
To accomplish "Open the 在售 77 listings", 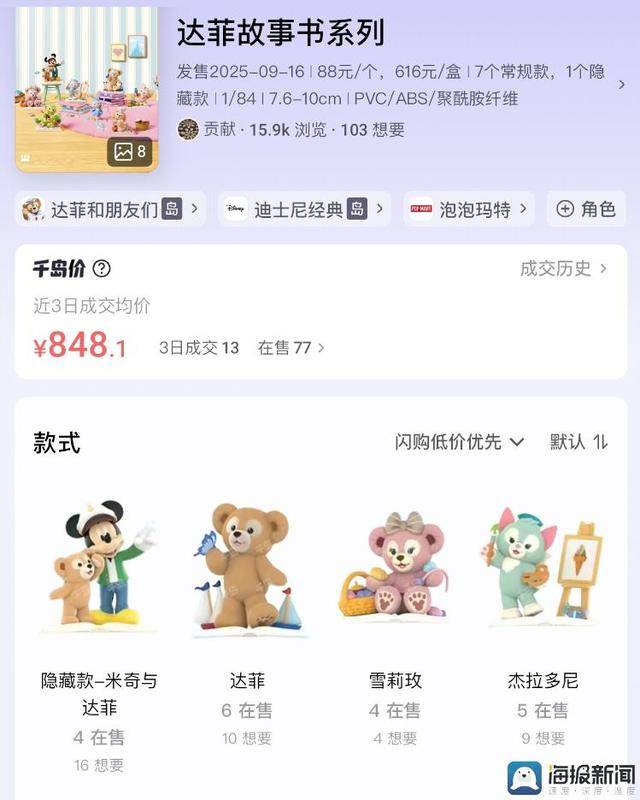I will click(x=291, y=348).
